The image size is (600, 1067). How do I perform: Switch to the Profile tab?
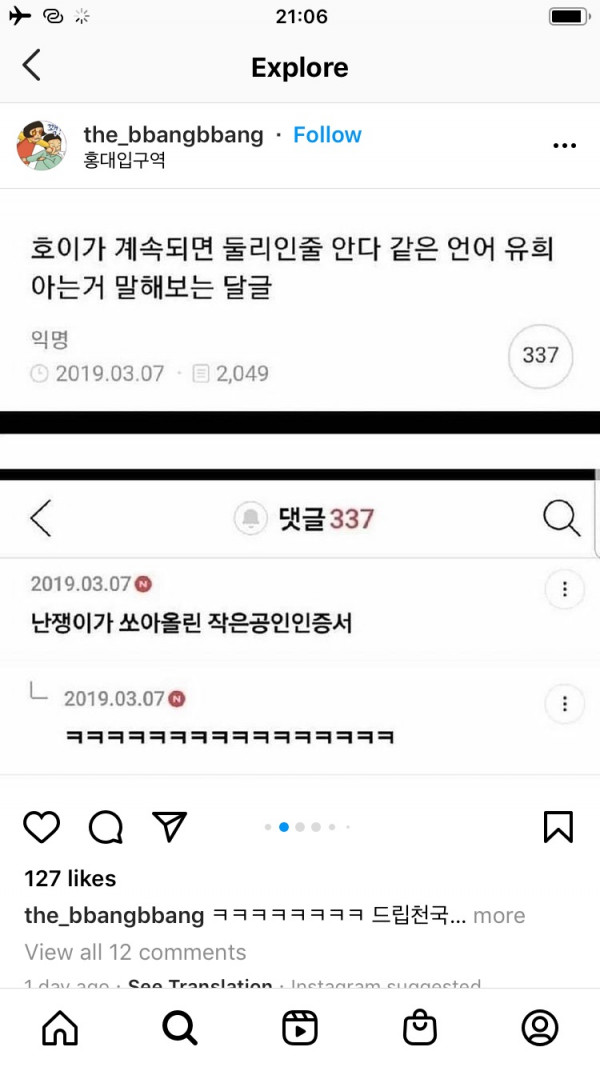(x=540, y=1027)
